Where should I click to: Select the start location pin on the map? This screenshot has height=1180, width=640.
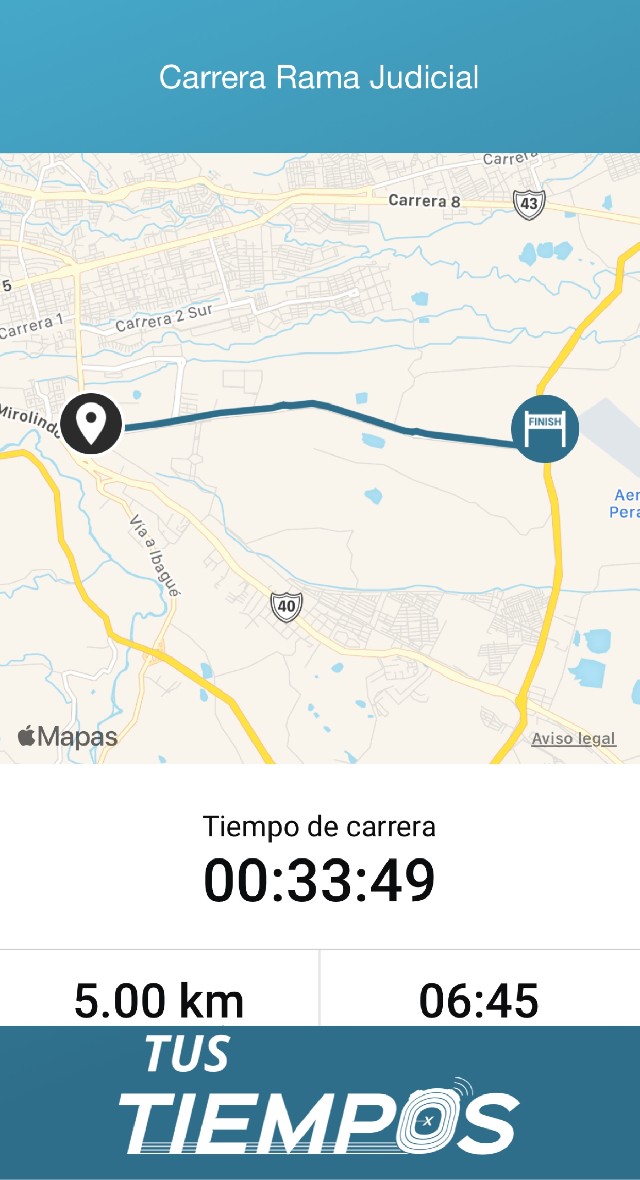click(91, 423)
